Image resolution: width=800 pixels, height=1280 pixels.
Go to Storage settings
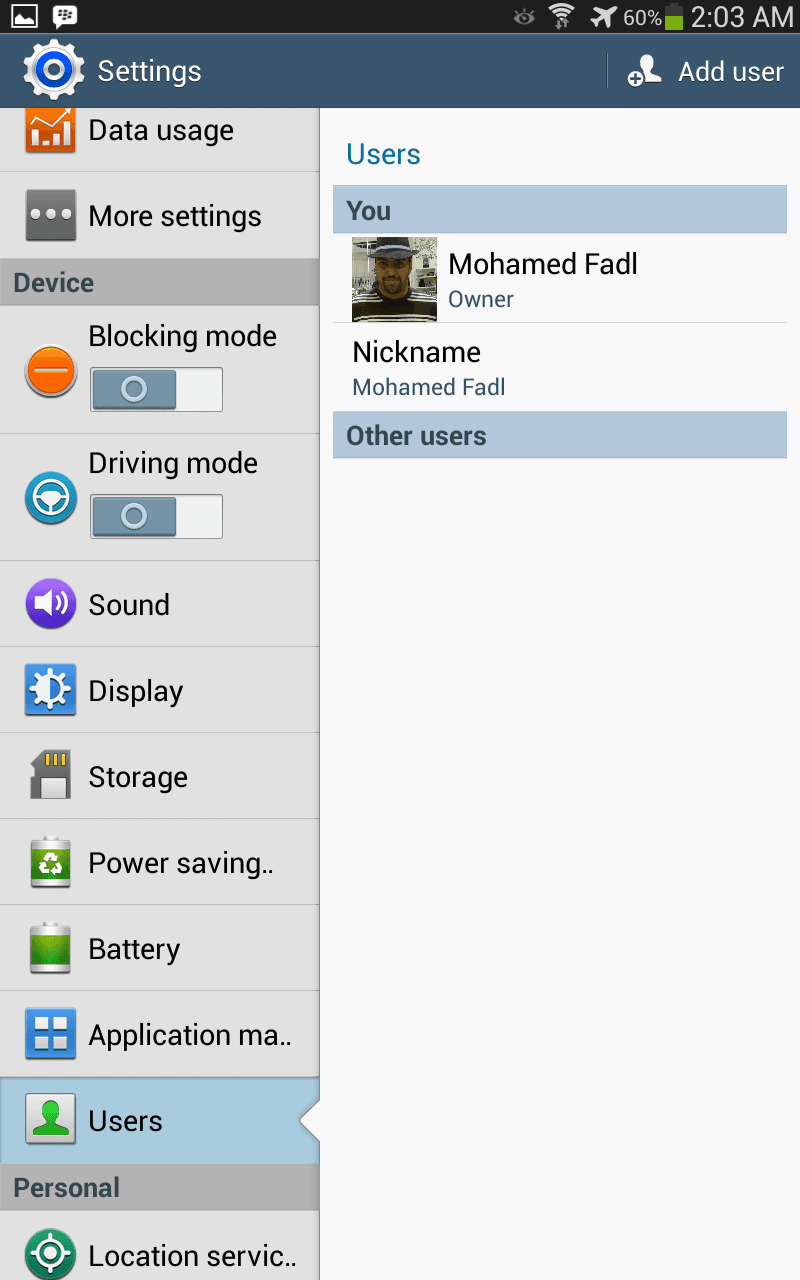coord(160,776)
